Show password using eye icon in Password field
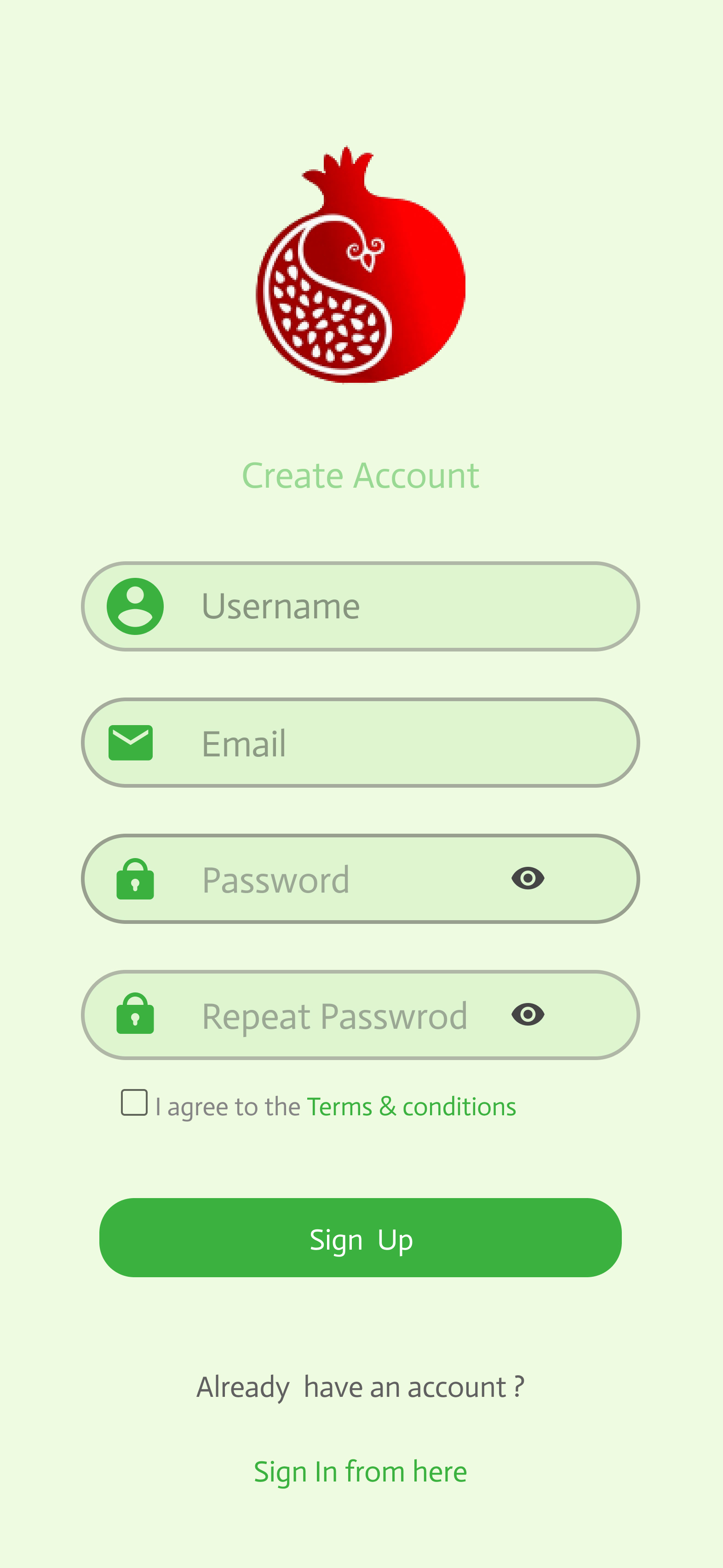 click(528, 878)
